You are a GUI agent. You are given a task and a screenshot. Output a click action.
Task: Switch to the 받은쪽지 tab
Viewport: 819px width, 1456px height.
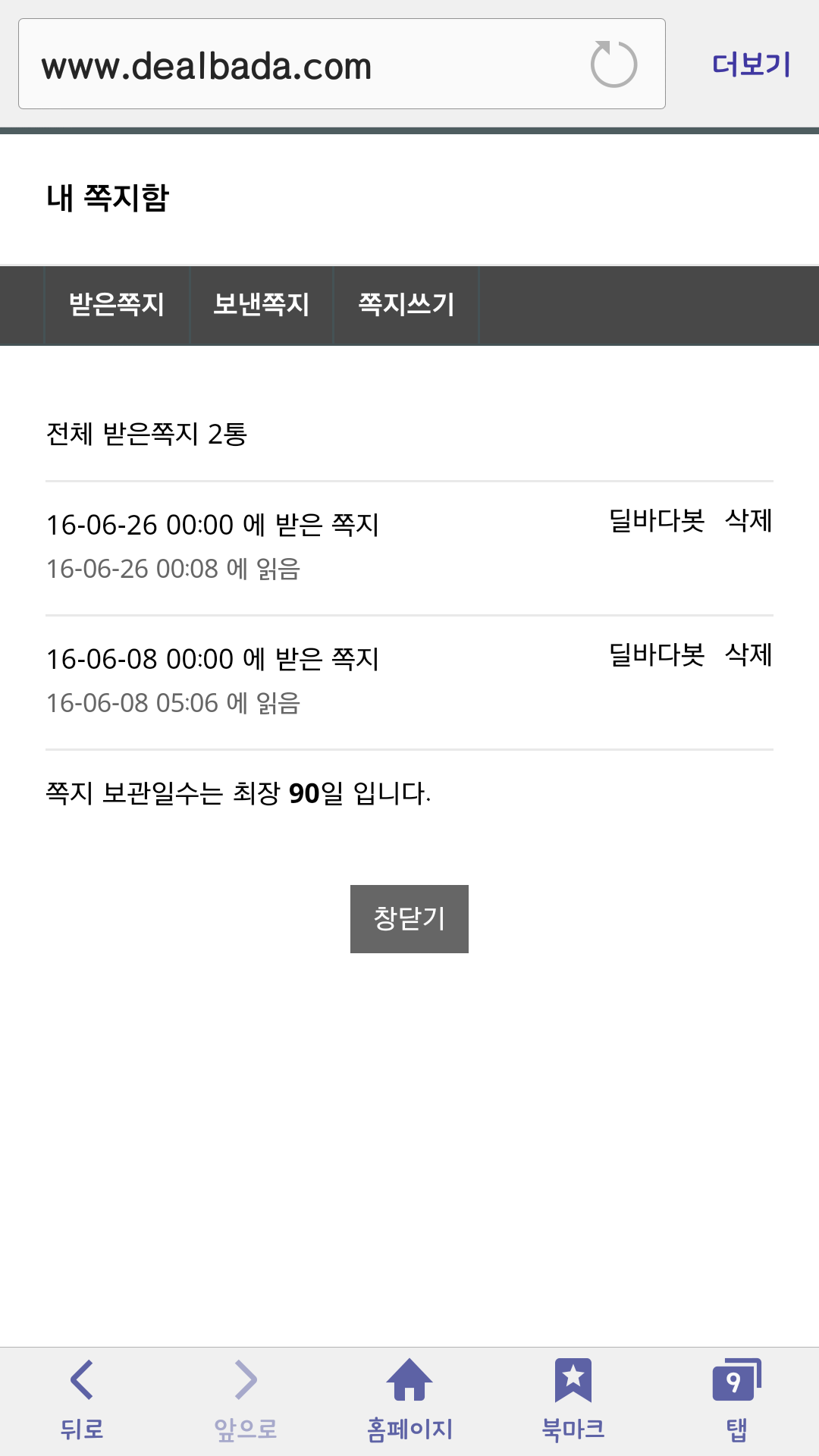click(117, 305)
